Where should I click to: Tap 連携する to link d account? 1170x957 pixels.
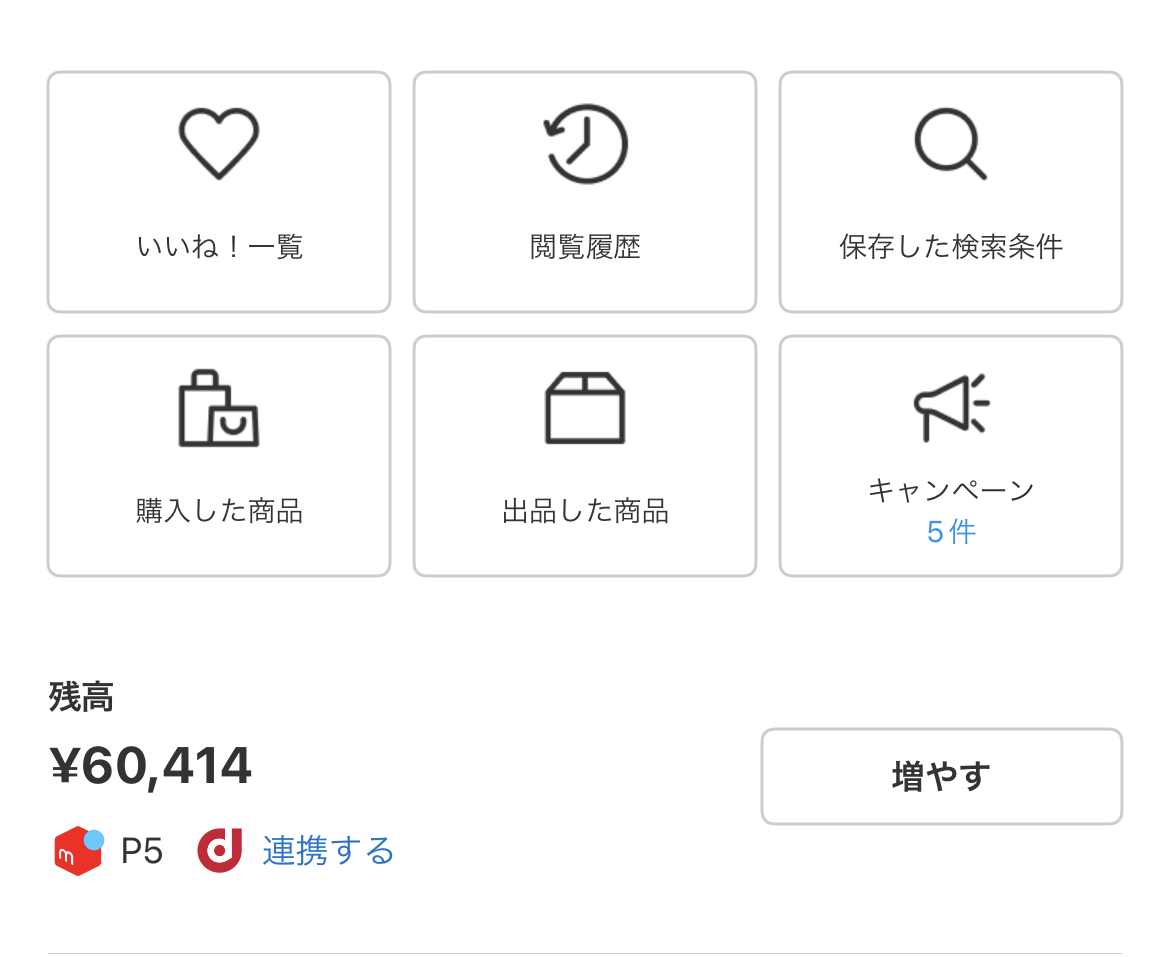point(328,851)
